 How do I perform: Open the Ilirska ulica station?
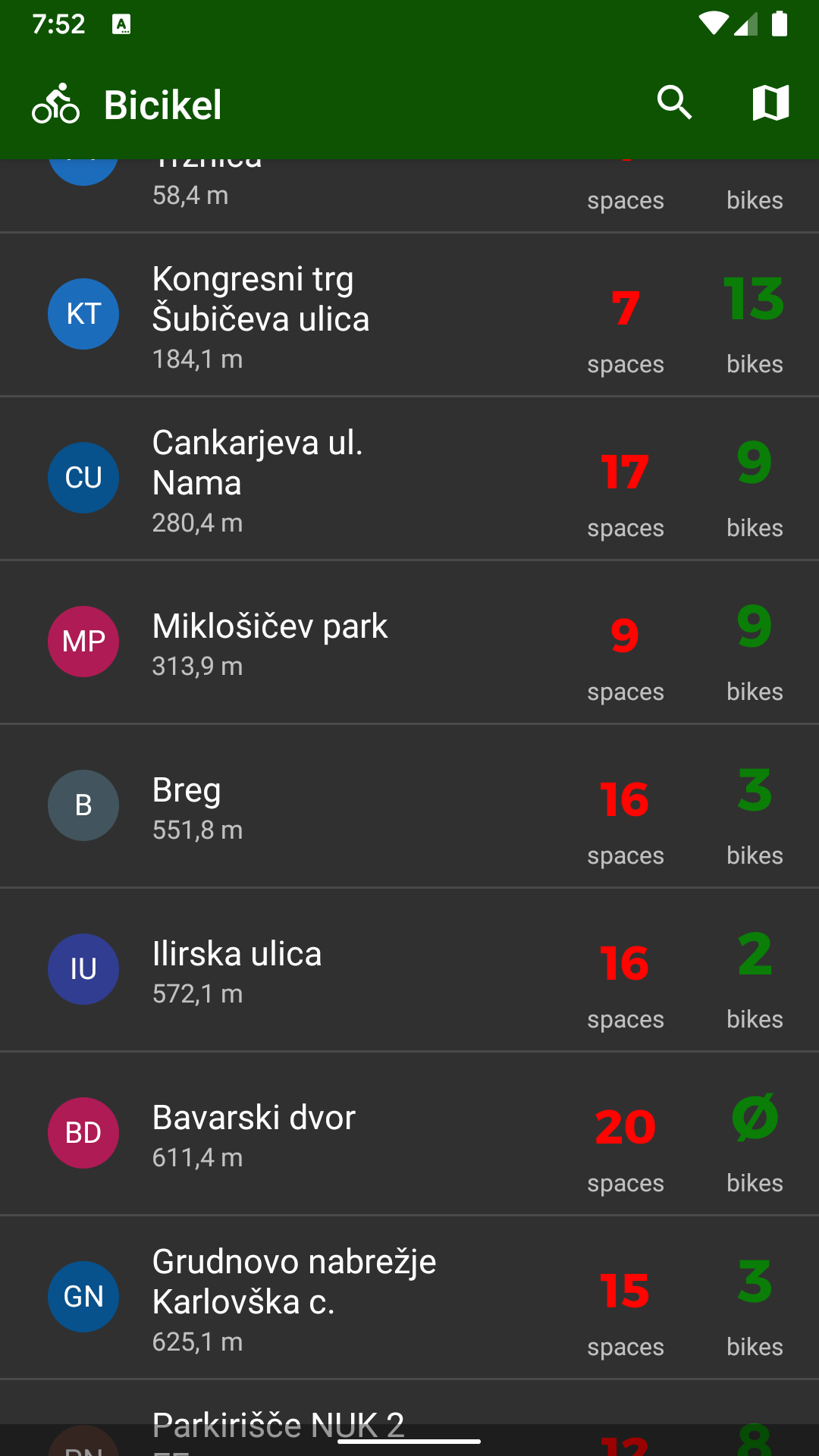point(409,970)
